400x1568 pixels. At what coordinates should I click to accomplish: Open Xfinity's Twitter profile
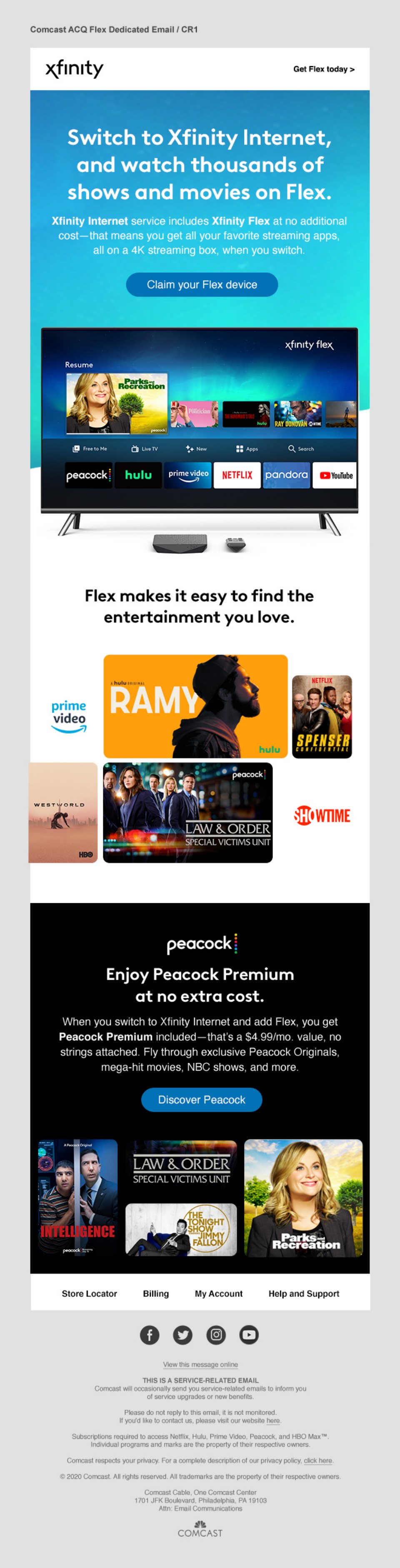[182, 1335]
